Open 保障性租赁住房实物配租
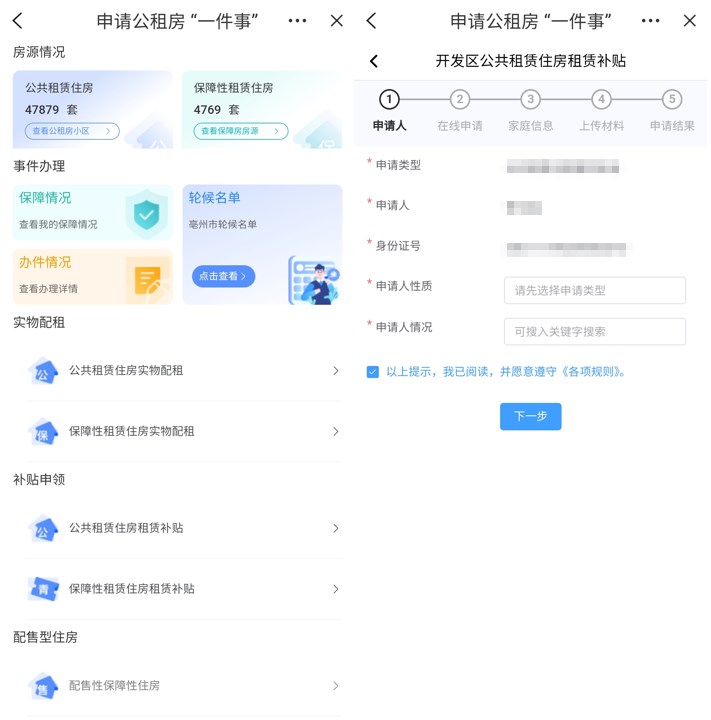This screenshot has width=711, height=720. click(185, 432)
